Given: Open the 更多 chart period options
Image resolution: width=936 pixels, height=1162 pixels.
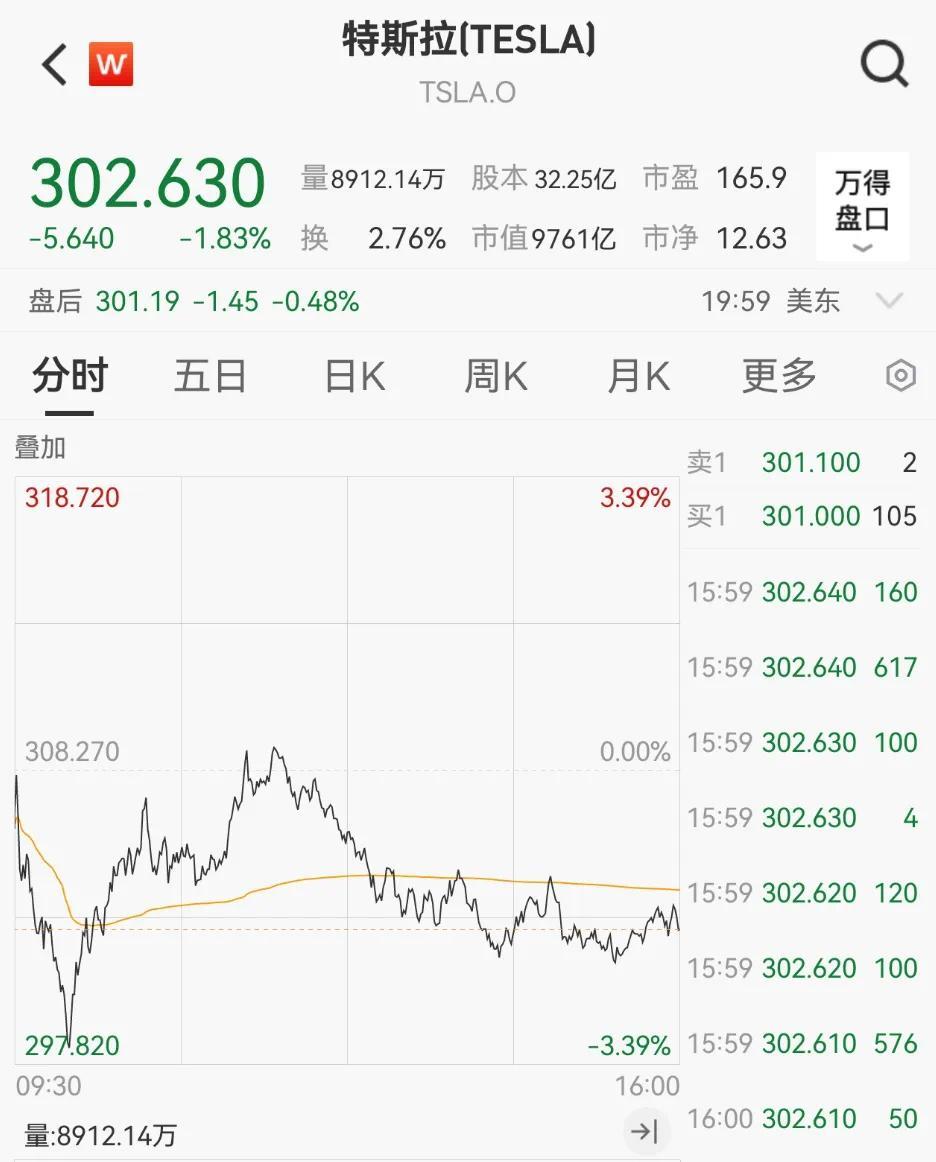Looking at the screenshot, I should pos(779,377).
